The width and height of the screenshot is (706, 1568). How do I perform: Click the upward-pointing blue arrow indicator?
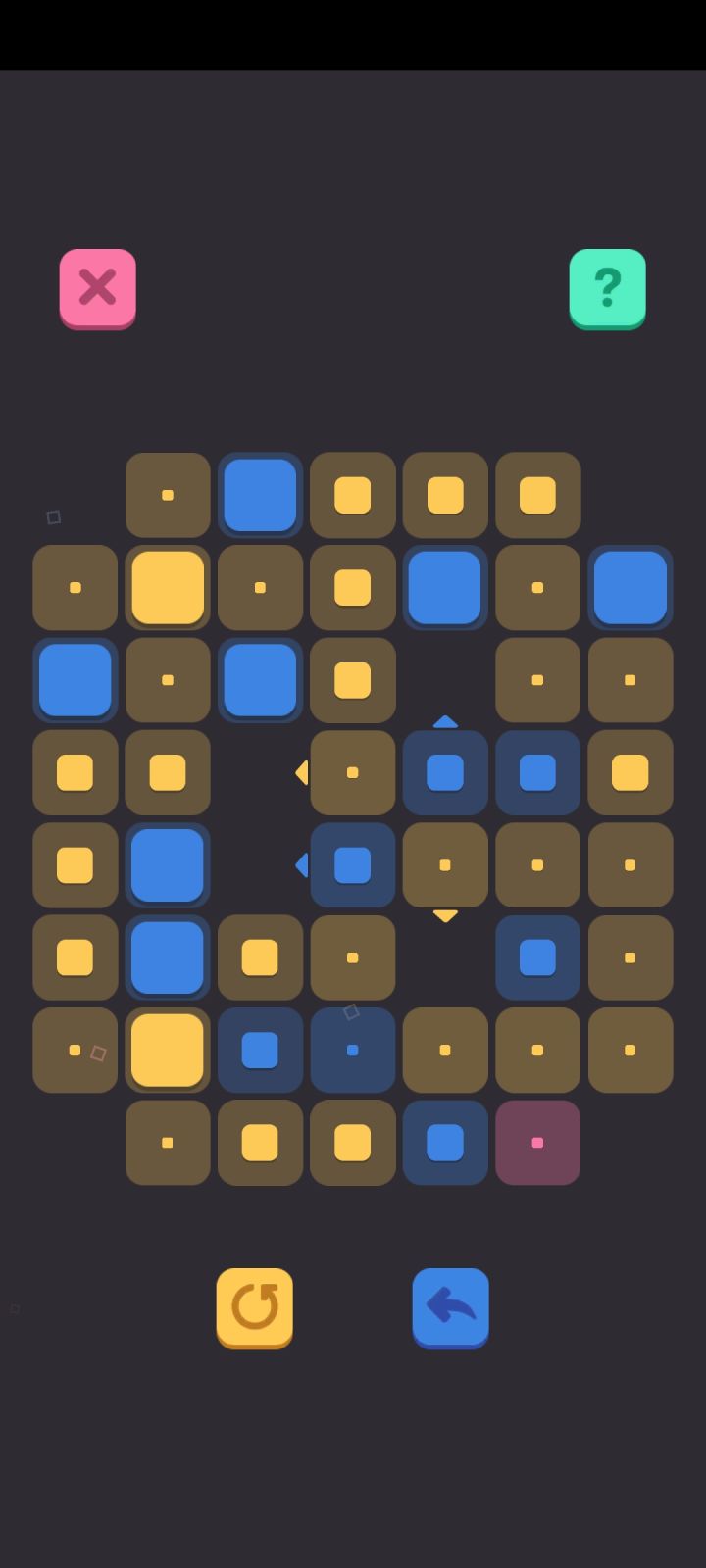(444, 722)
